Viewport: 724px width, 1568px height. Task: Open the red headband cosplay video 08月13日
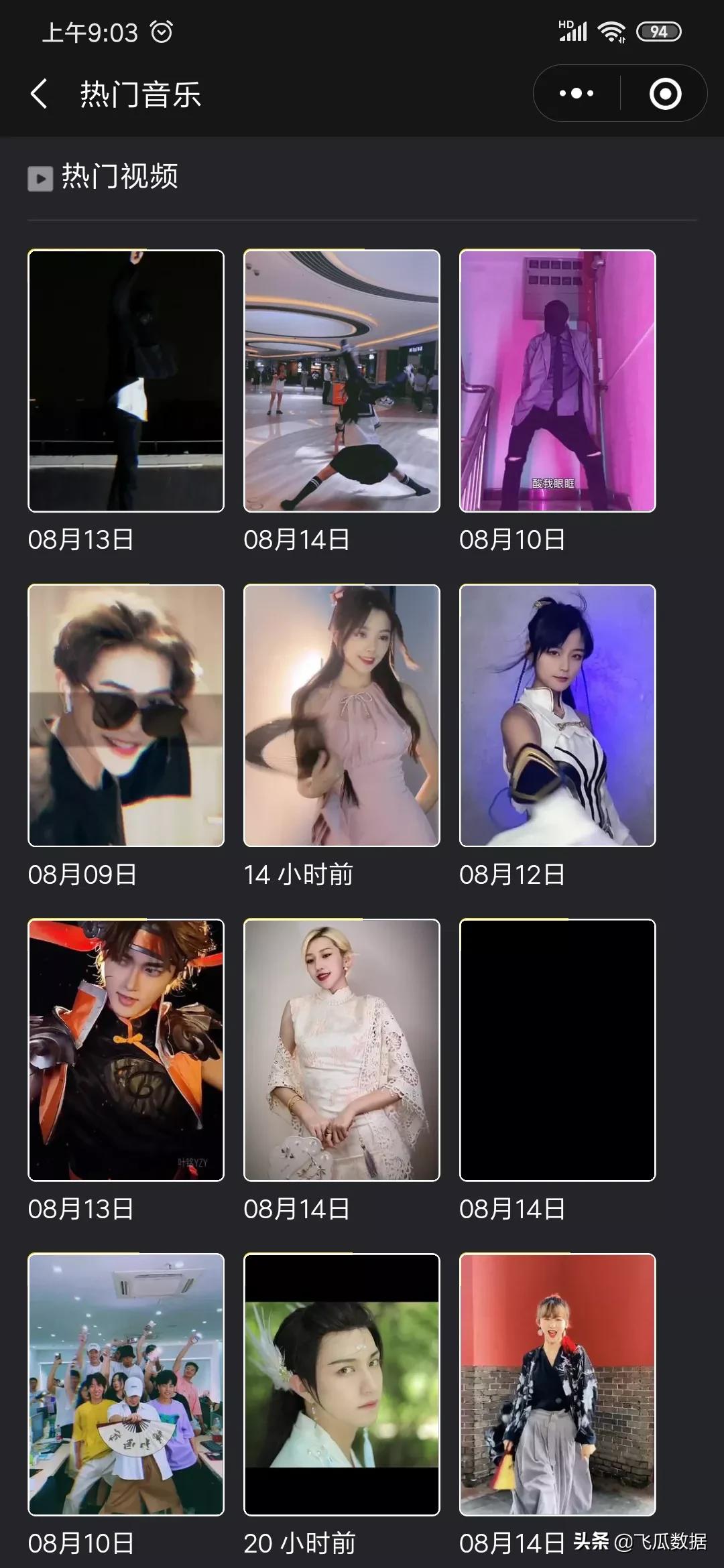[x=126, y=1049]
